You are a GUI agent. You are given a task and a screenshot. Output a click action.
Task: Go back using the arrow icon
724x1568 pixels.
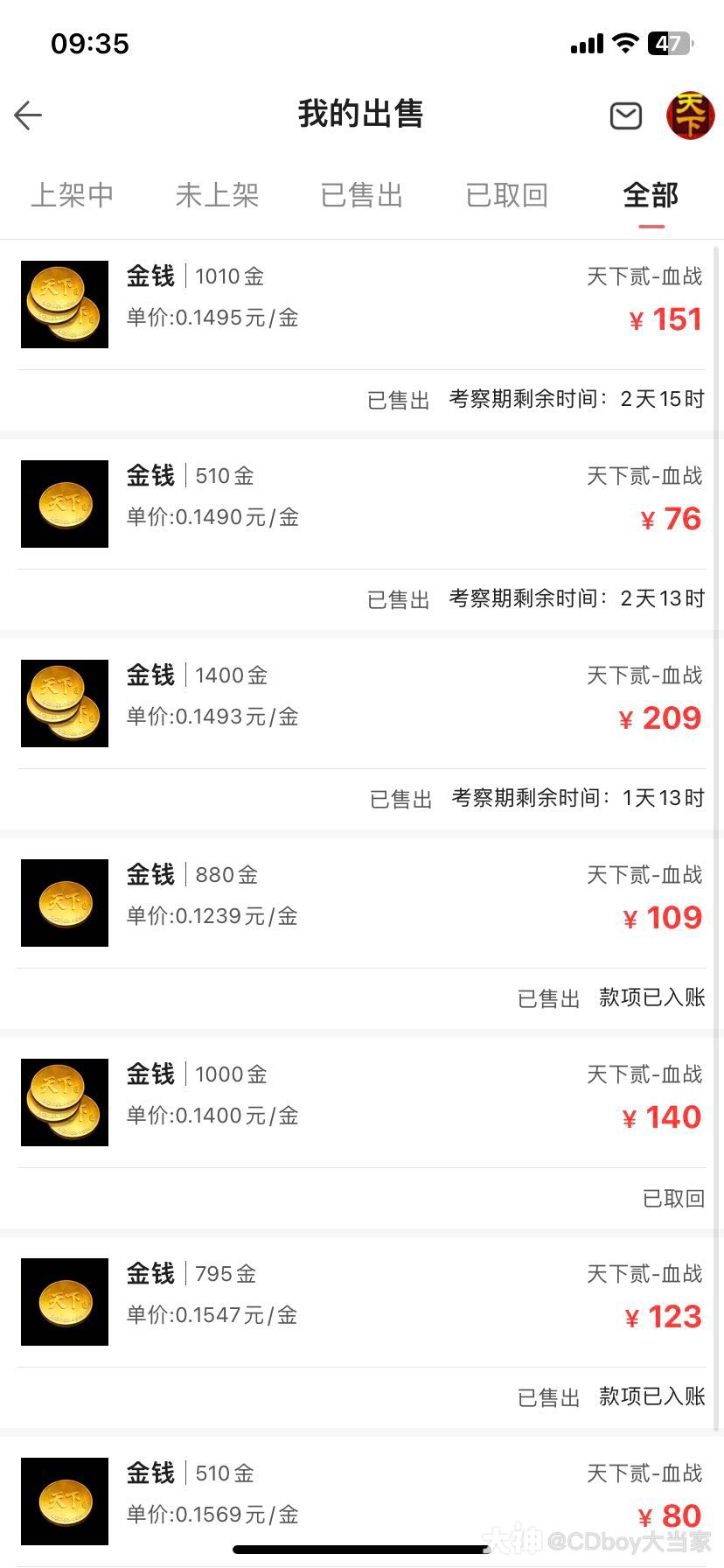pyautogui.click(x=28, y=115)
